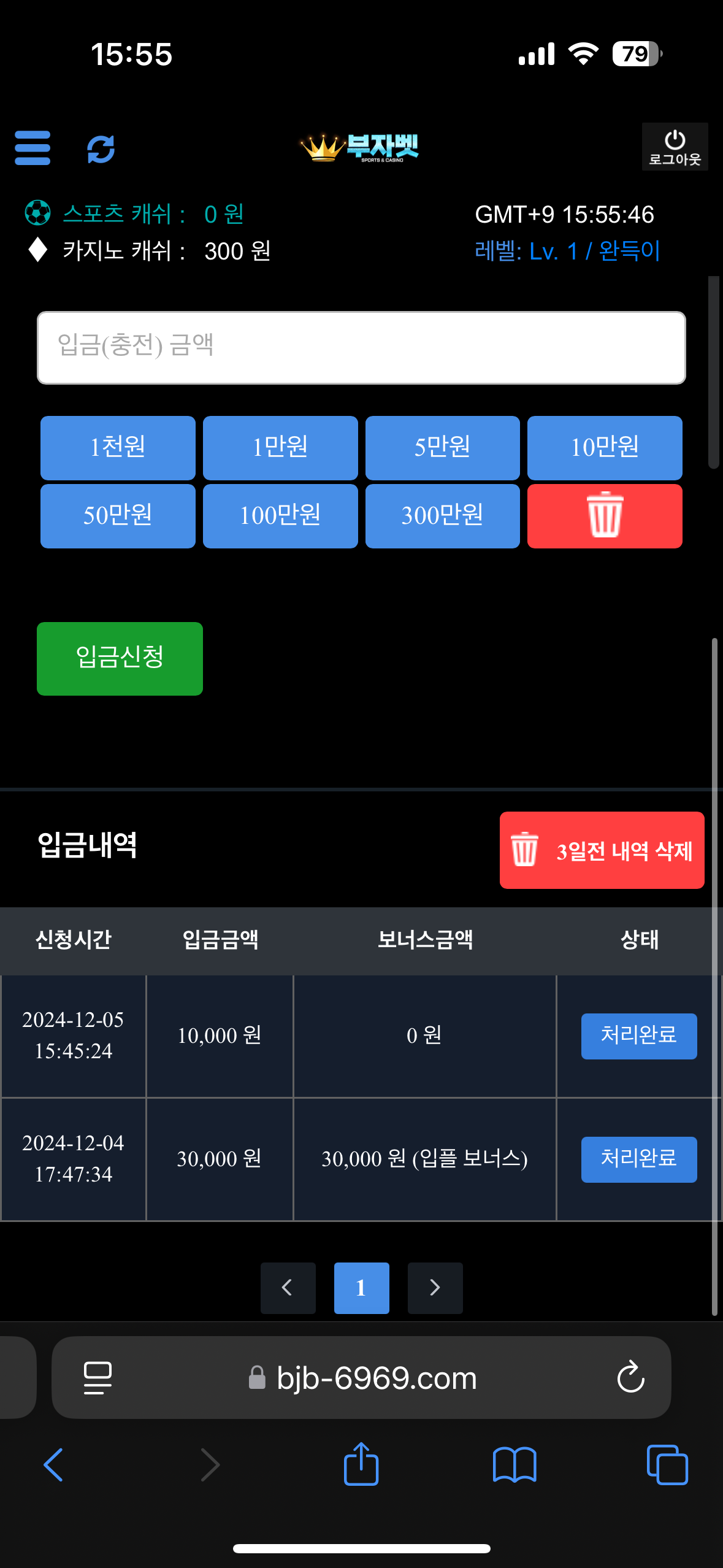
Task: Reload the page in Safari address bar
Action: [630, 1378]
